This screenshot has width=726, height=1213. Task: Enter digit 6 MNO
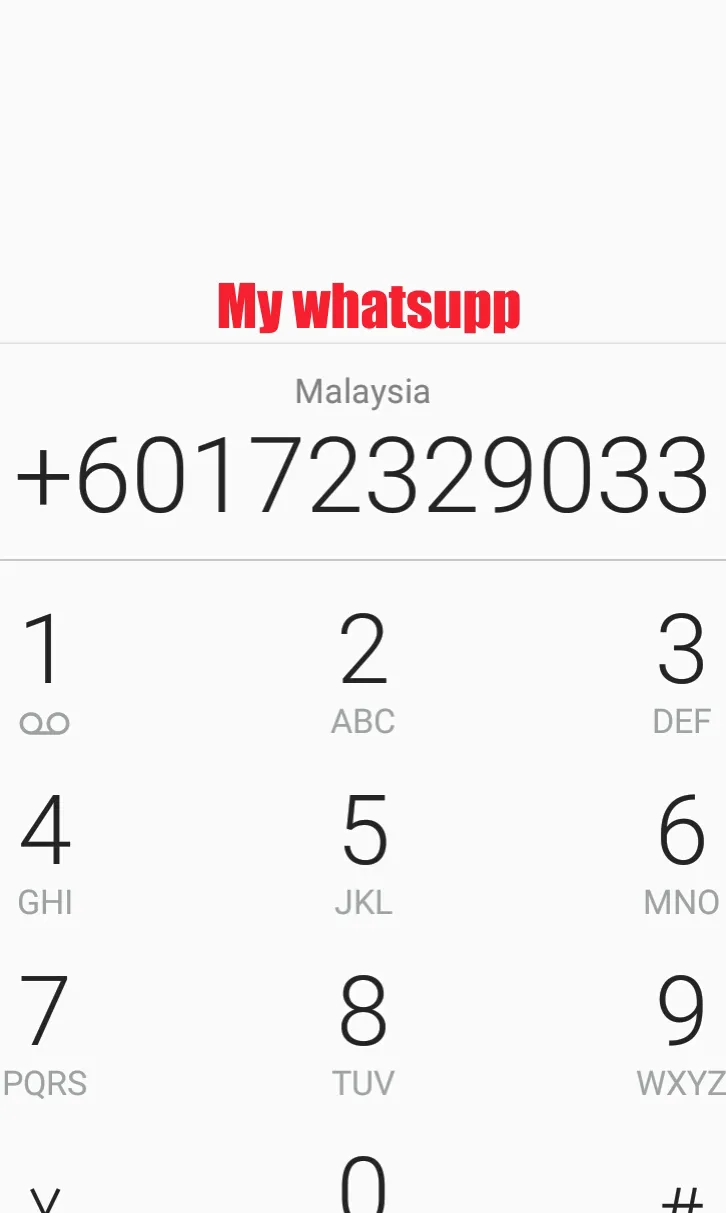pyautogui.click(x=681, y=853)
